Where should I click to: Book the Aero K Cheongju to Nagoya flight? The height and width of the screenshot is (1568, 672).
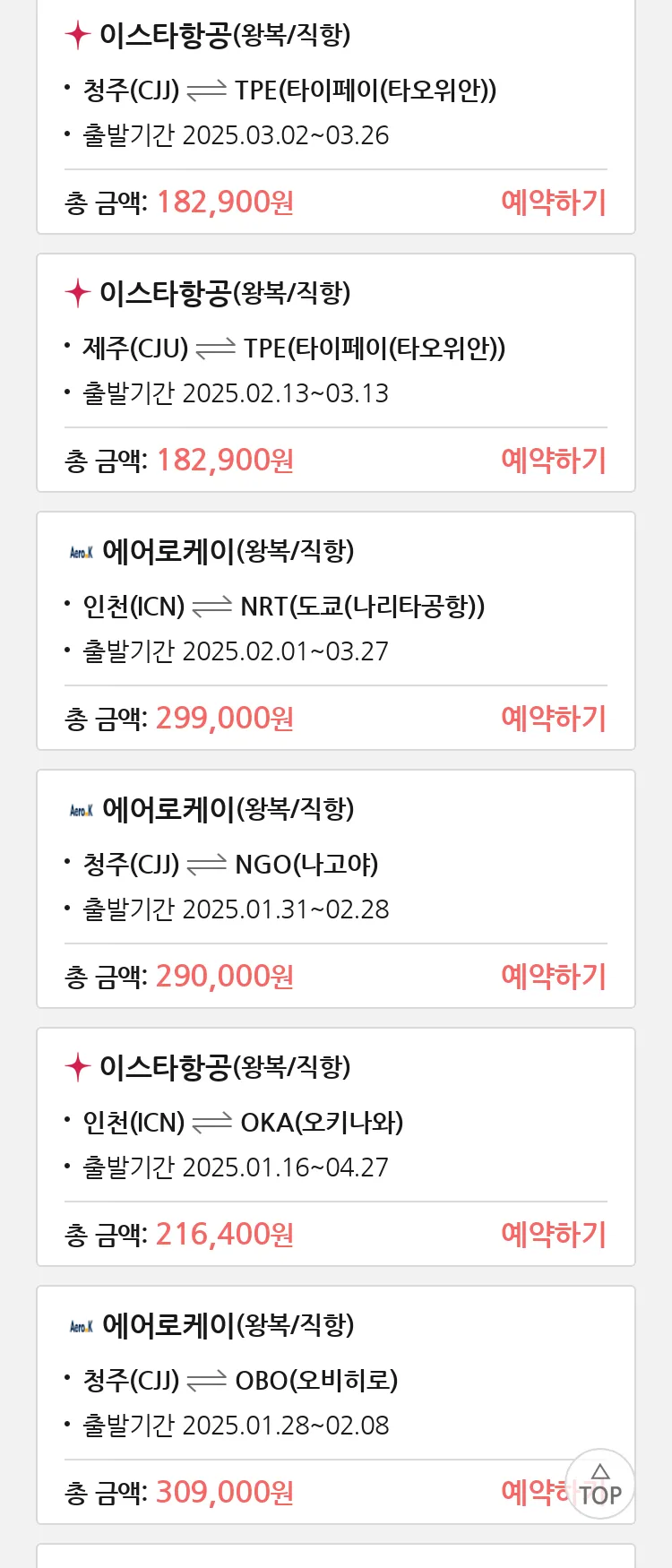(x=553, y=977)
